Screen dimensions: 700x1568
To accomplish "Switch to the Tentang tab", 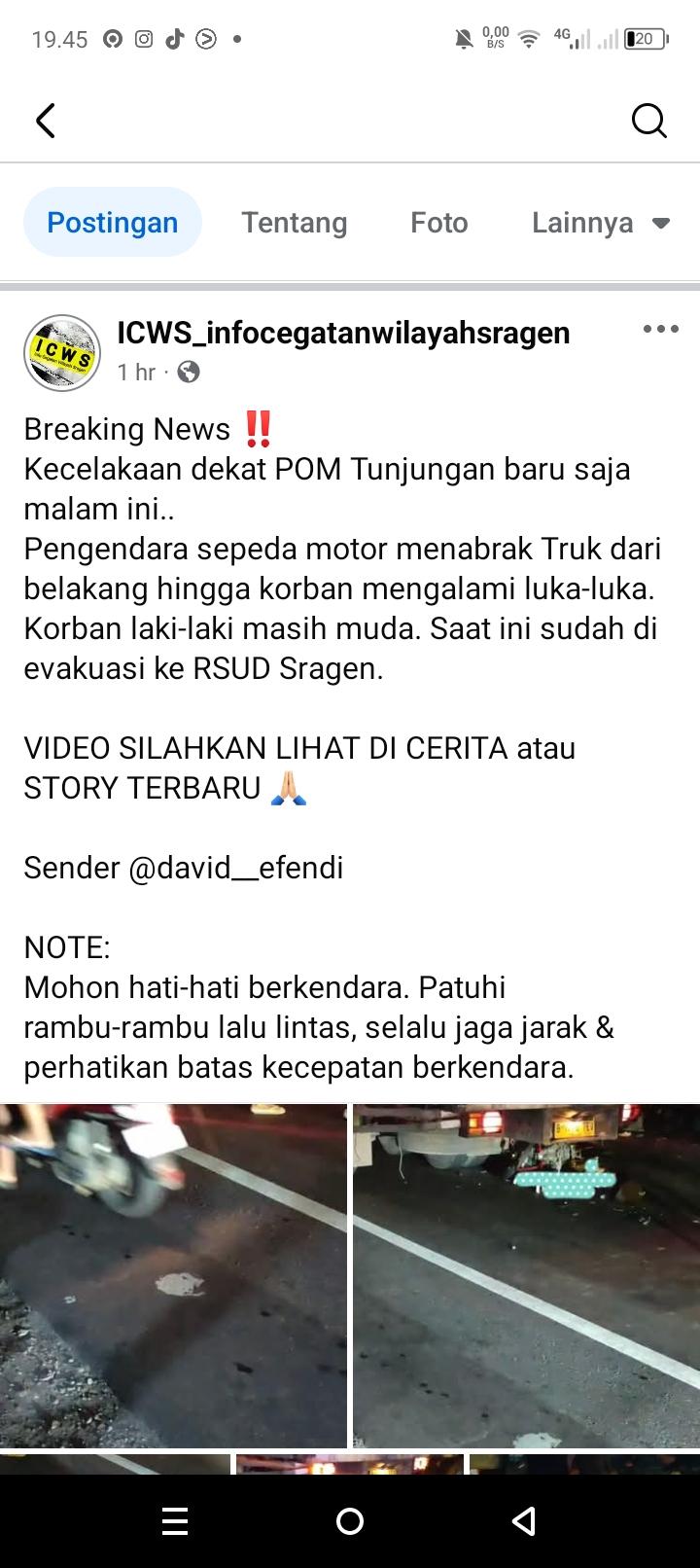I will pos(295,223).
